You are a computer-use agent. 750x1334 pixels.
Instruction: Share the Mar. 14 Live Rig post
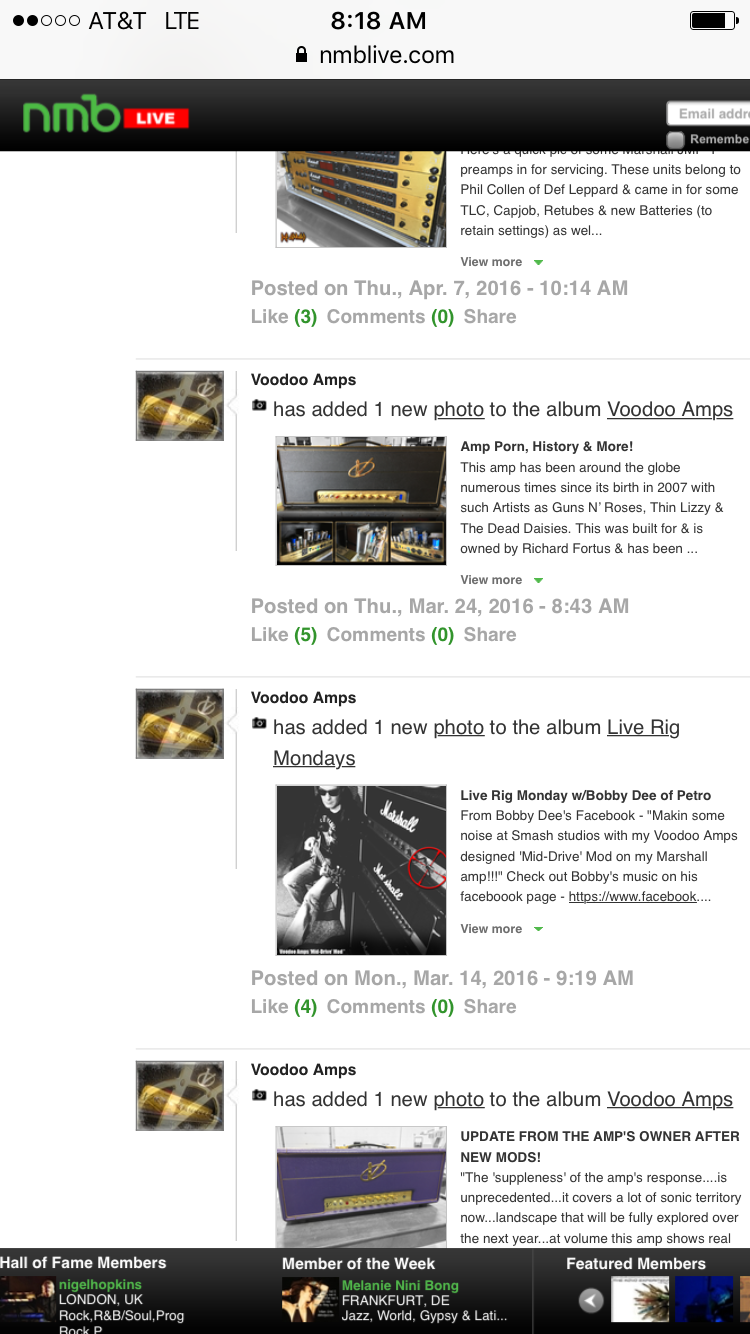[490, 1007]
